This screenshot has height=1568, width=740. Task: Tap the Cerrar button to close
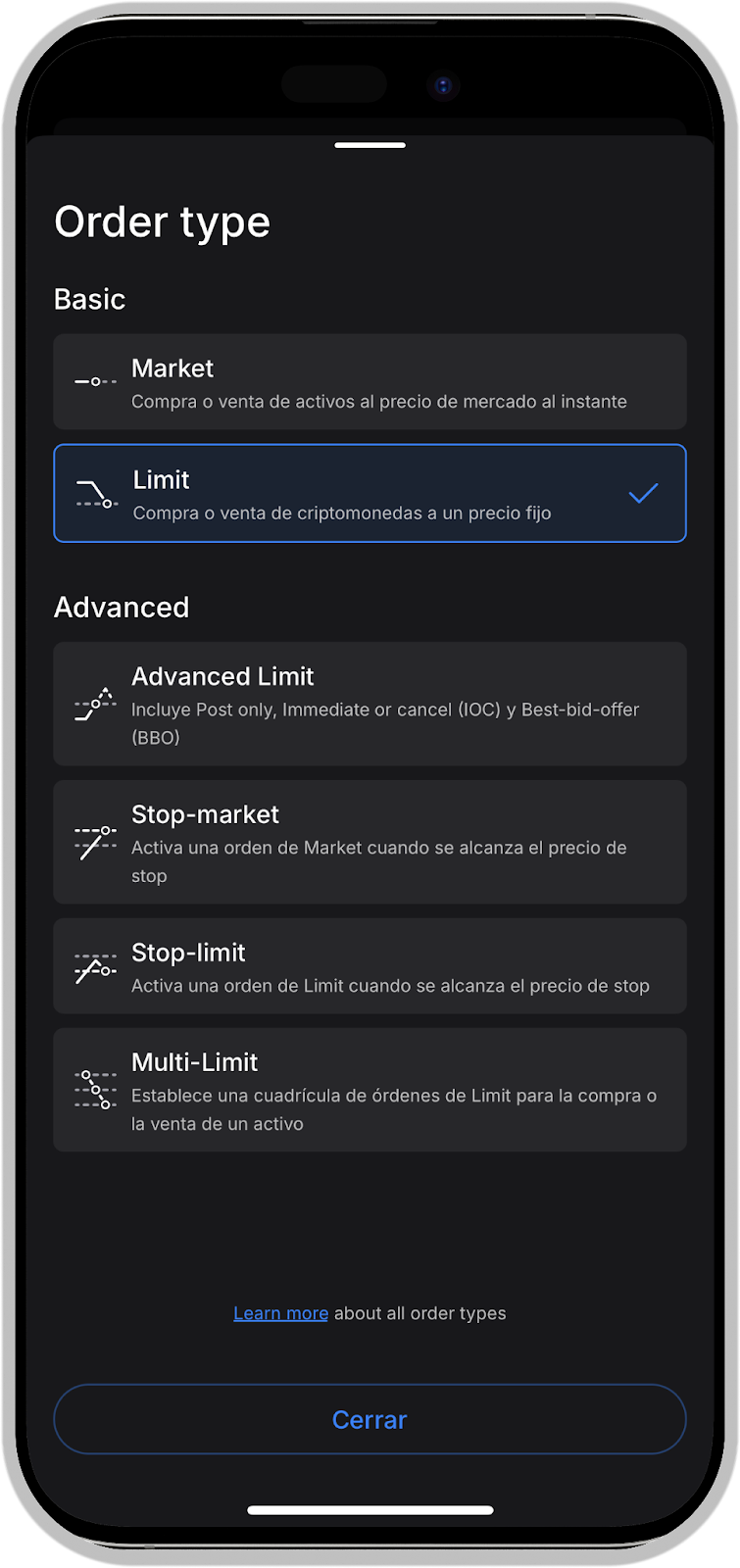370,1419
